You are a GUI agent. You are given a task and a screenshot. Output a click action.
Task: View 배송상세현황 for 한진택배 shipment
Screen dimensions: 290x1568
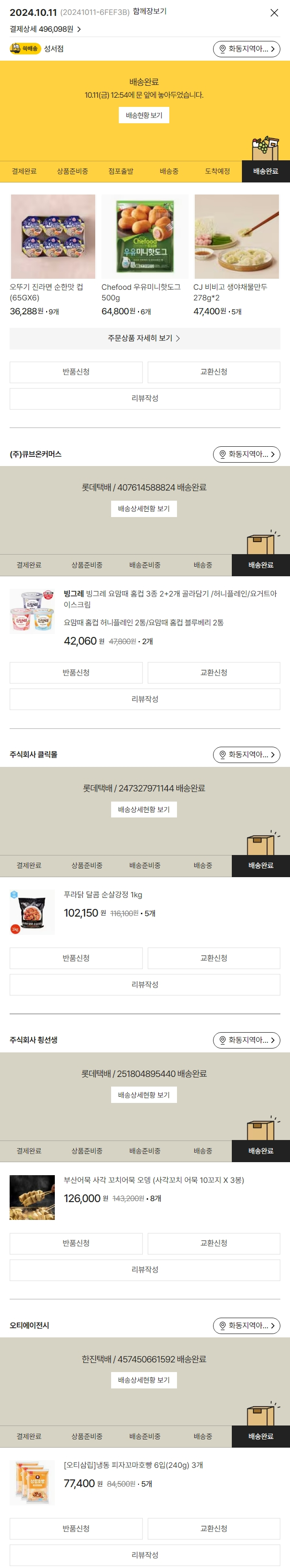pos(144,1380)
